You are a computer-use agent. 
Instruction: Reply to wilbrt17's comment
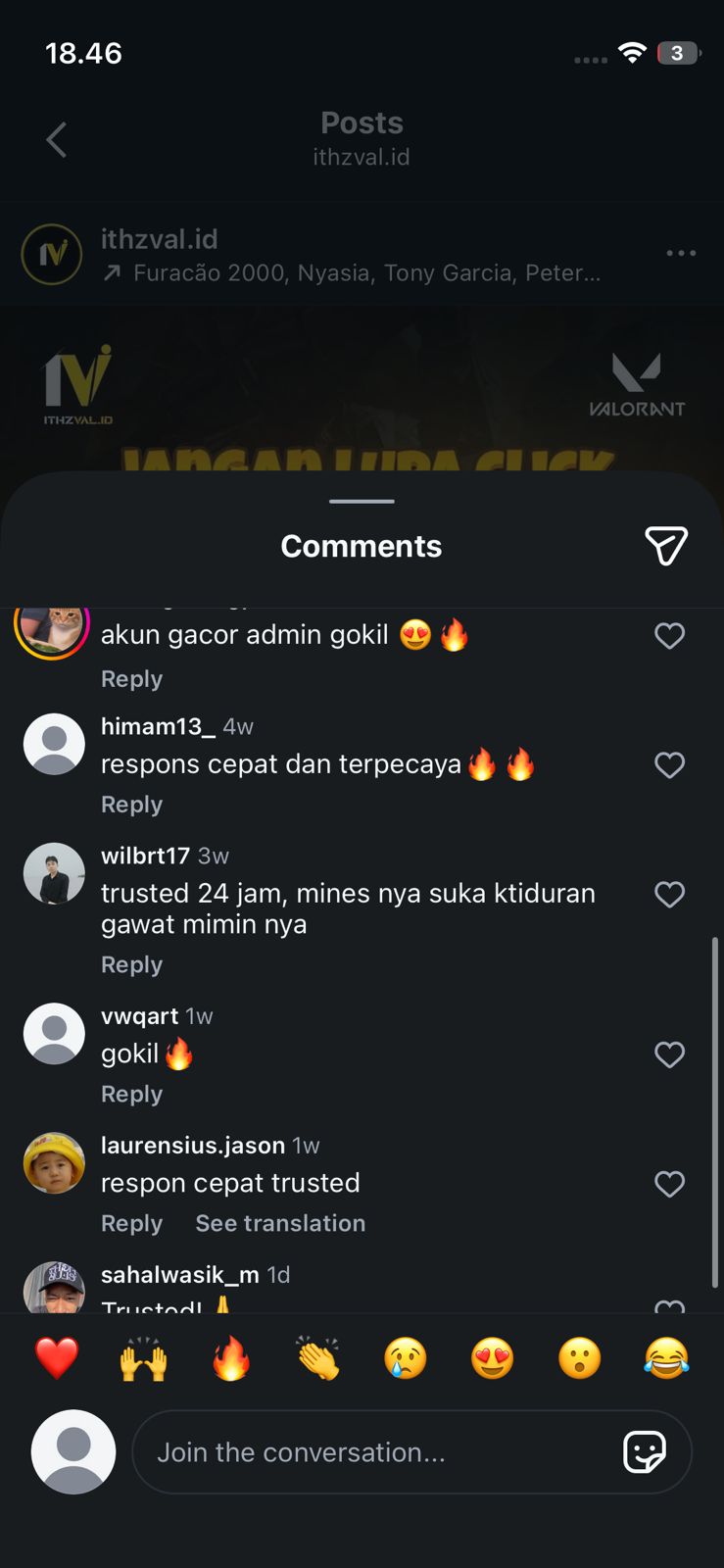[131, 965]
